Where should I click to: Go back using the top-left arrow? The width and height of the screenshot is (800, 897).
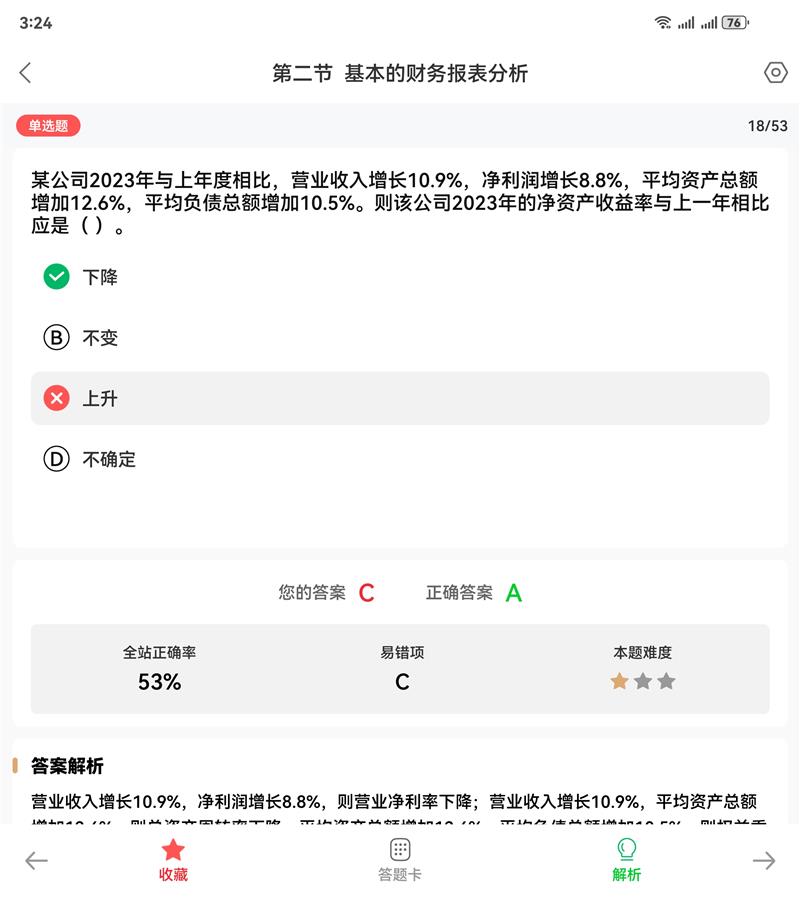point(25,73)
